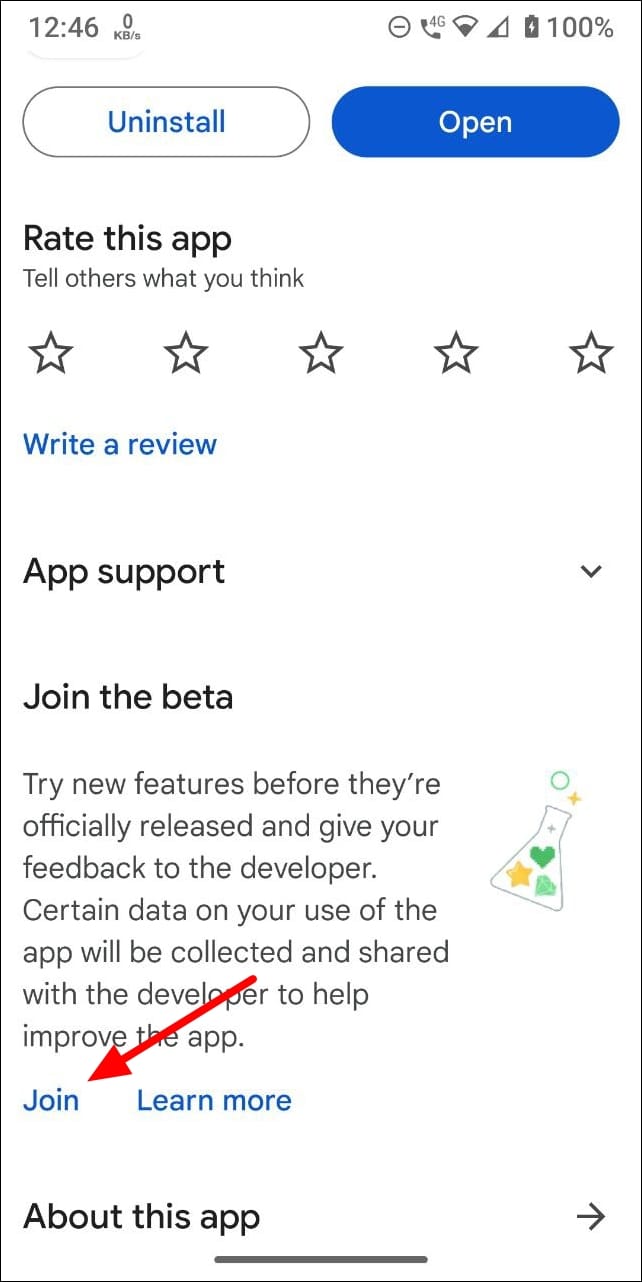
Task: Open the installed app
Action: tap(475, 122)
